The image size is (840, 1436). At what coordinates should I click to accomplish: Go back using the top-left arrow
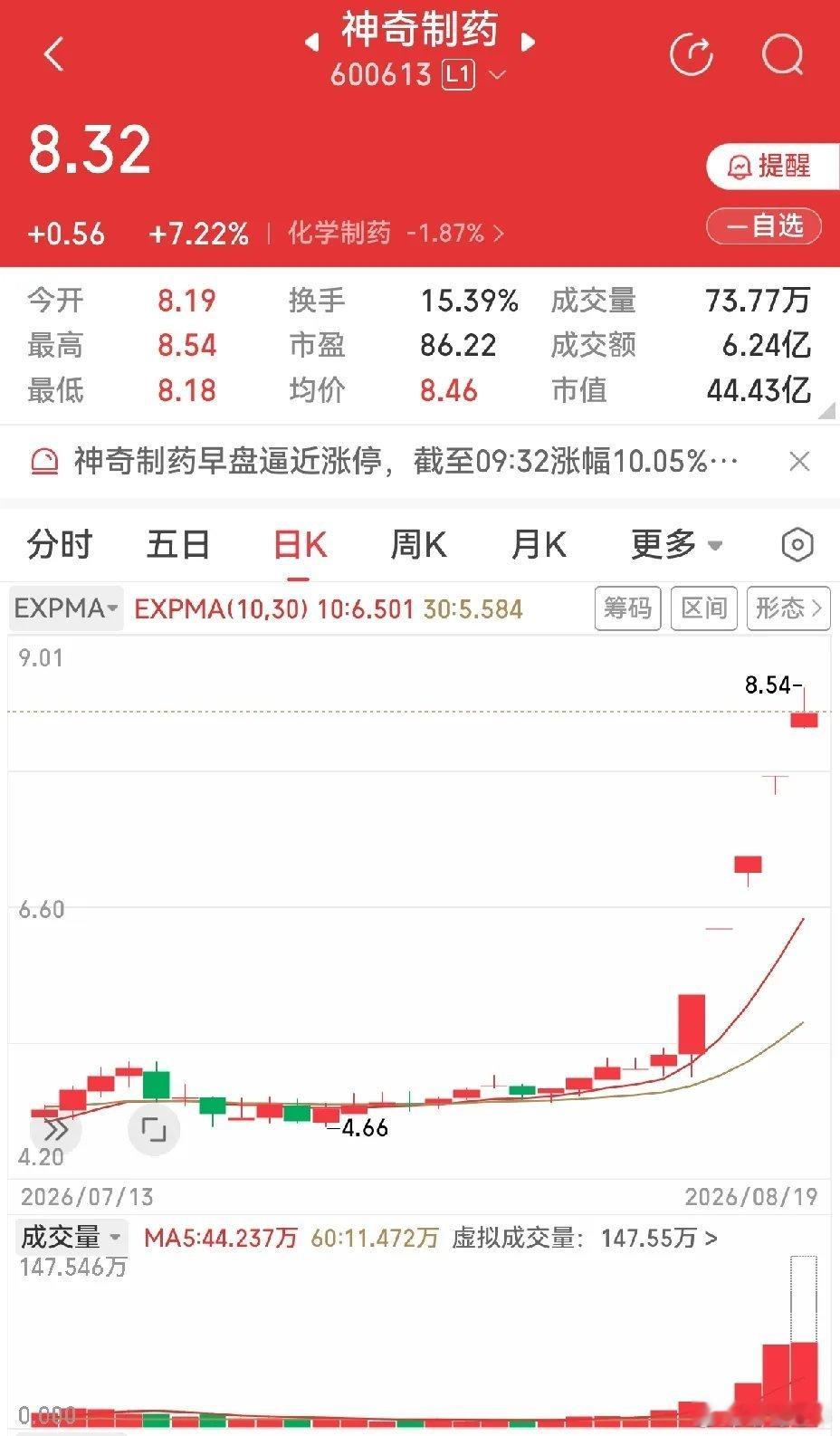(x=54, y=54)
